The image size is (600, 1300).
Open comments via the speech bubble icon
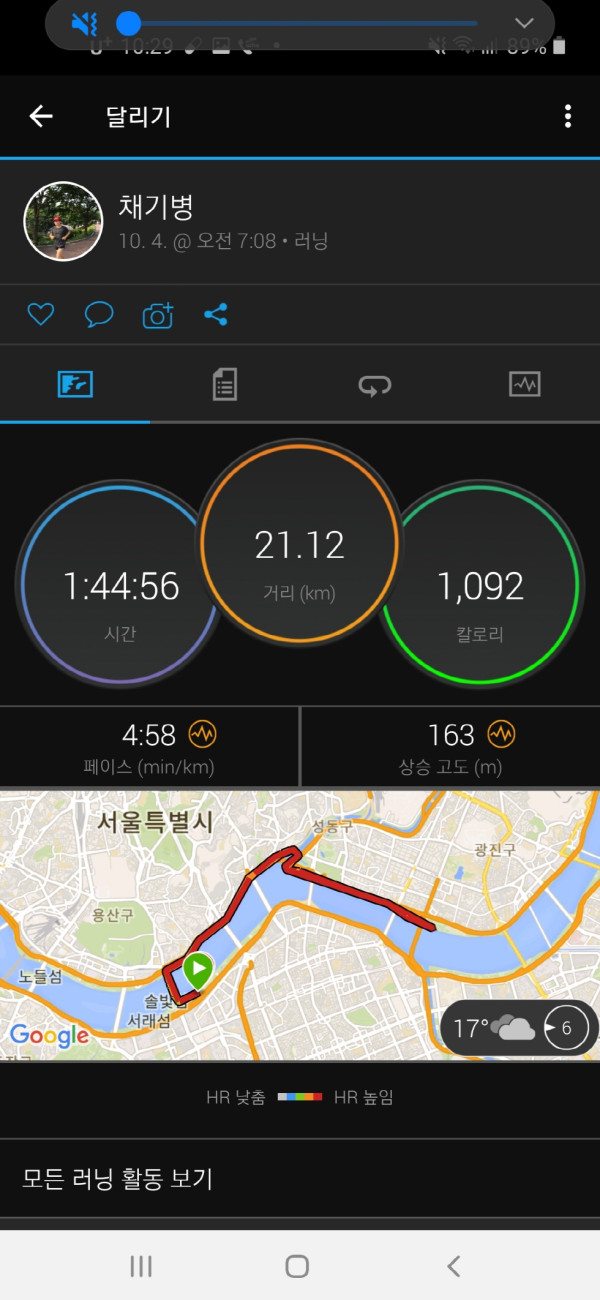tap(98, 316)
